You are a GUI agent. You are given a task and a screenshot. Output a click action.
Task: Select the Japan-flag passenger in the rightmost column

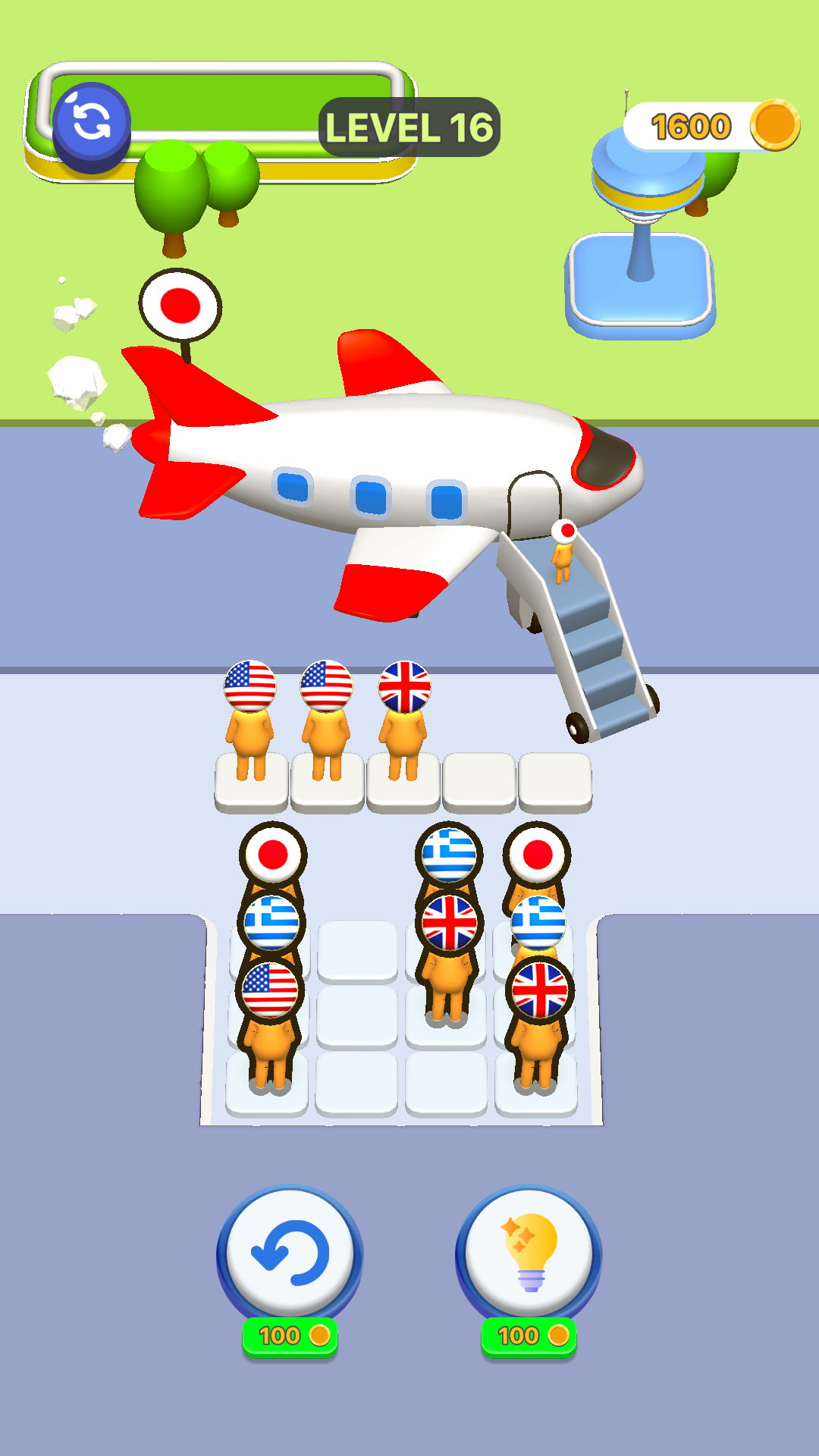(x=538, y=855)
